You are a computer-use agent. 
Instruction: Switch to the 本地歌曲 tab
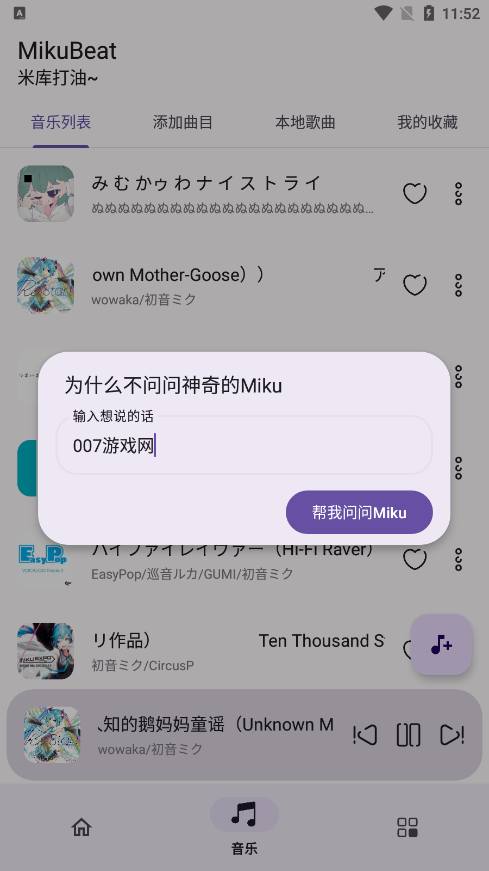click(305, 122)
